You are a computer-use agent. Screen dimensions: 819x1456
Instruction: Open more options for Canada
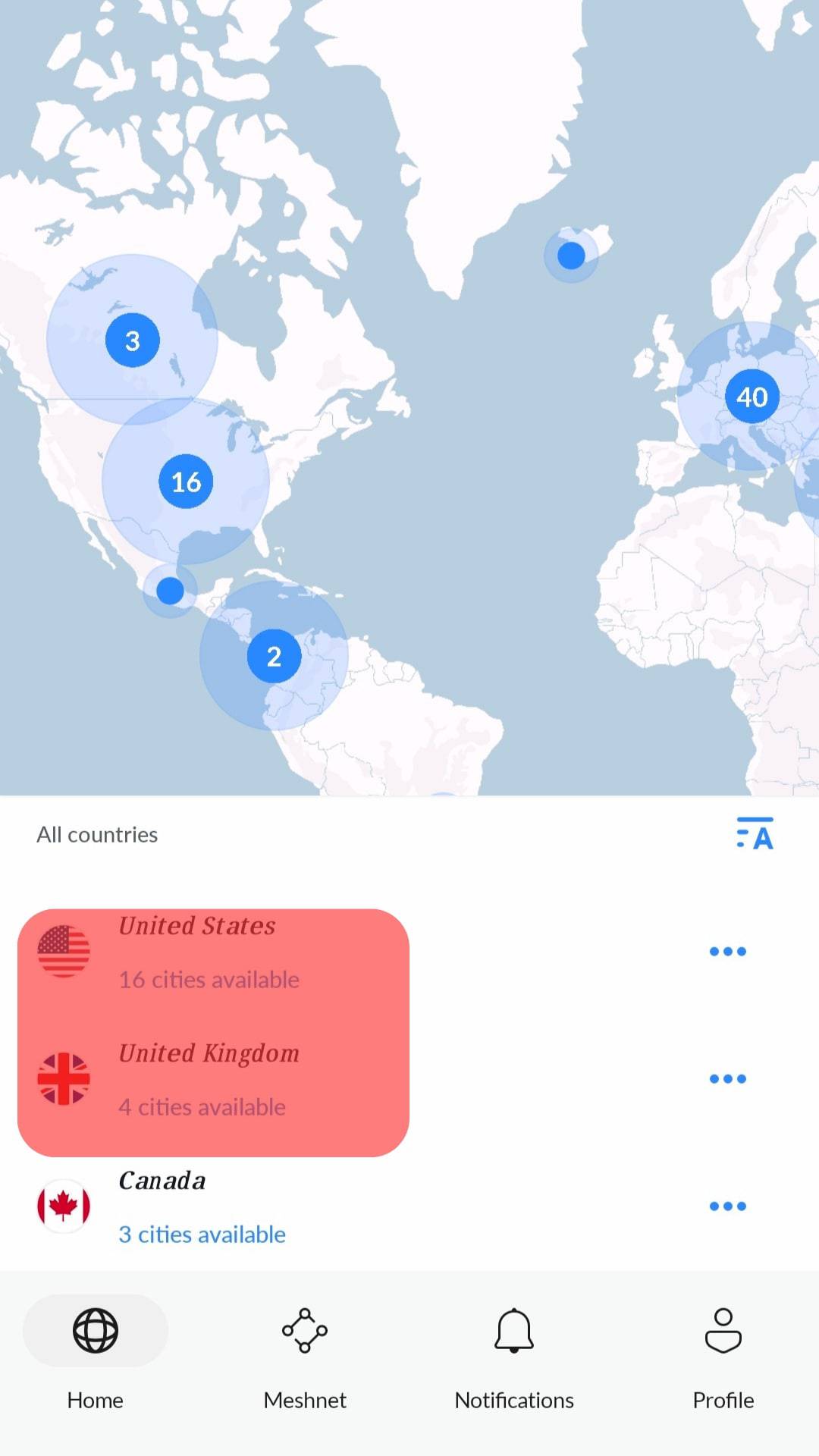coord(727,1206)
